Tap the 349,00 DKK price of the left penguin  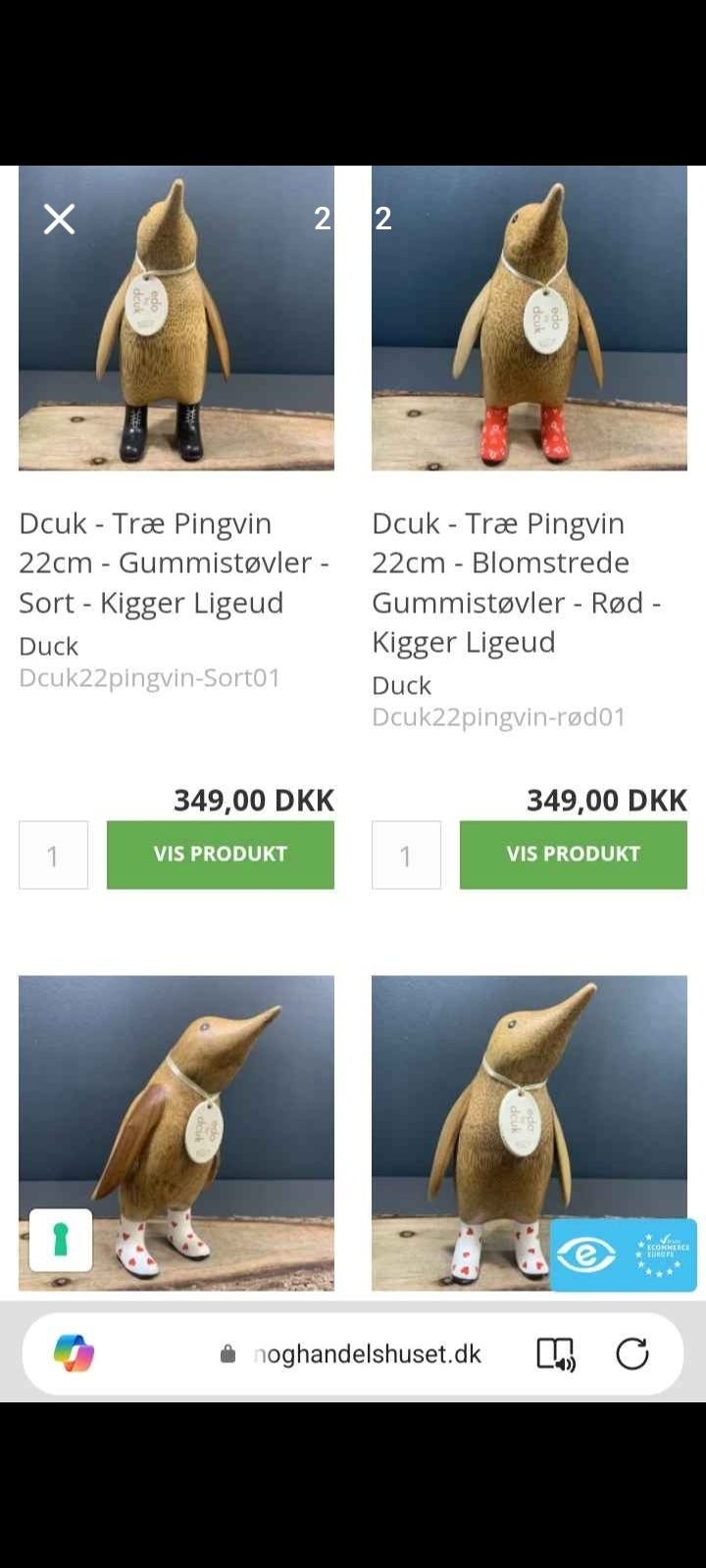(x=251, y=800)
